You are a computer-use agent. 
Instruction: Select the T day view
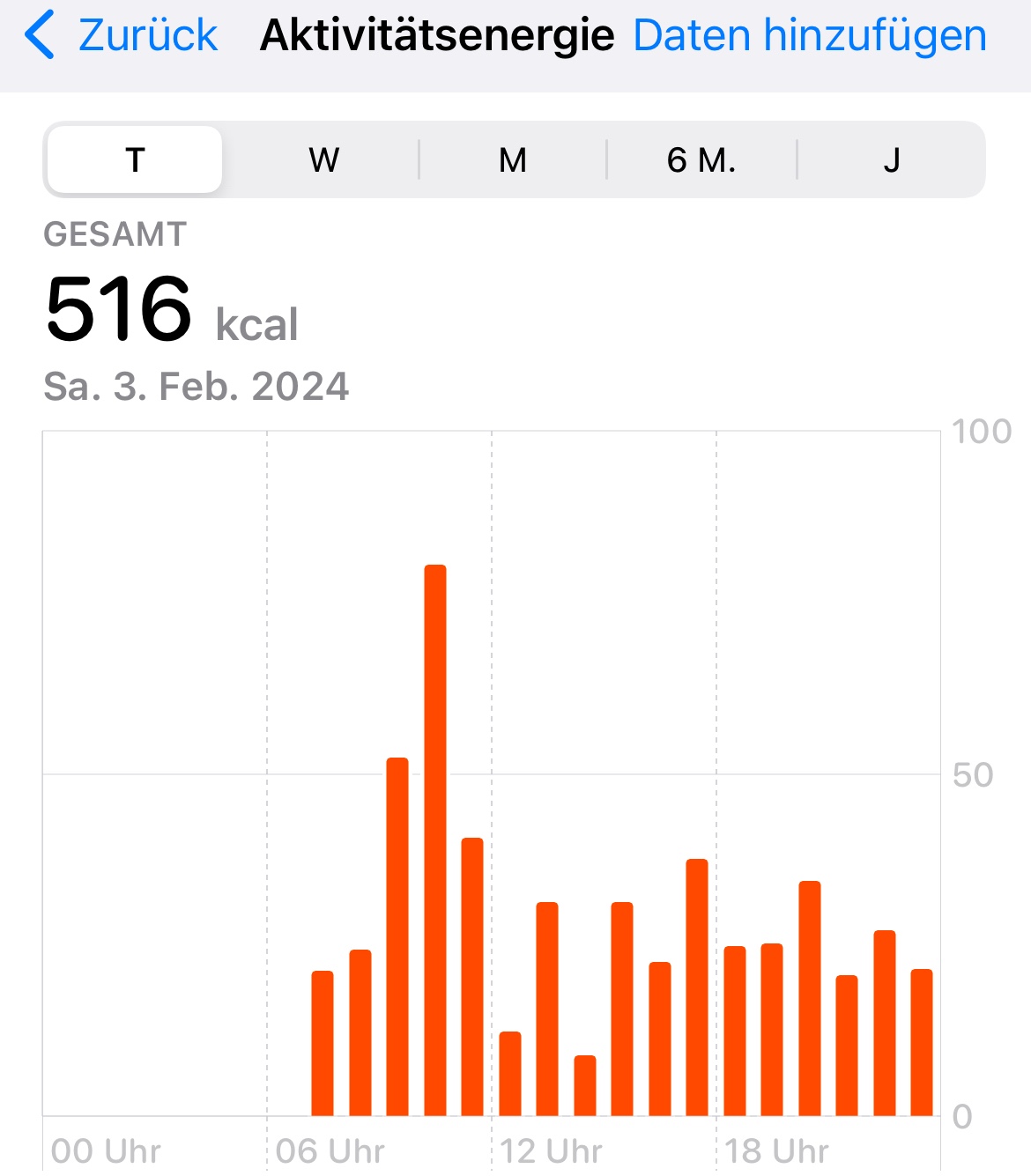click(x=135, y=160)
